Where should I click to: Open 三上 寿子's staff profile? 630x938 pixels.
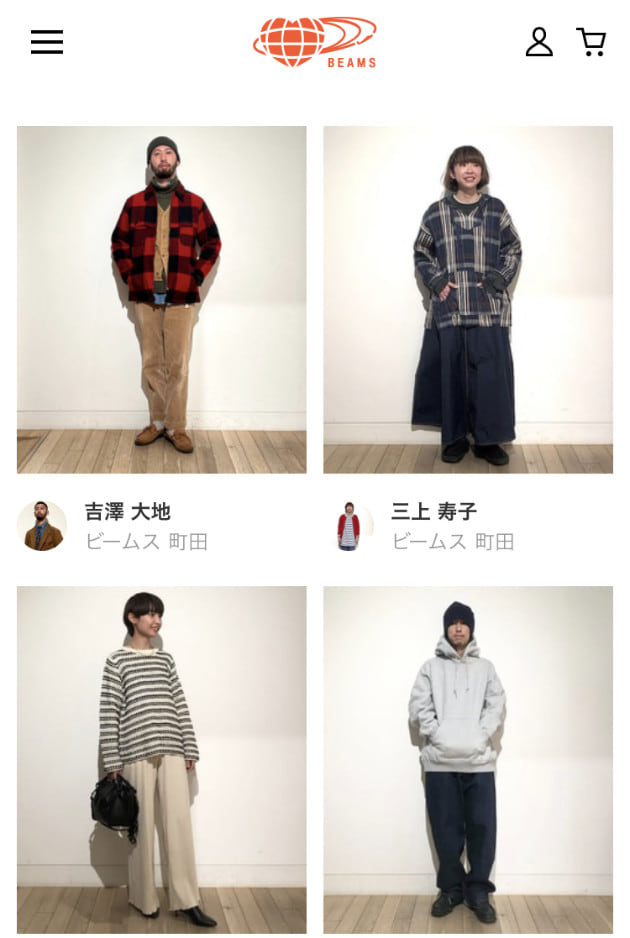pos(434,513)
